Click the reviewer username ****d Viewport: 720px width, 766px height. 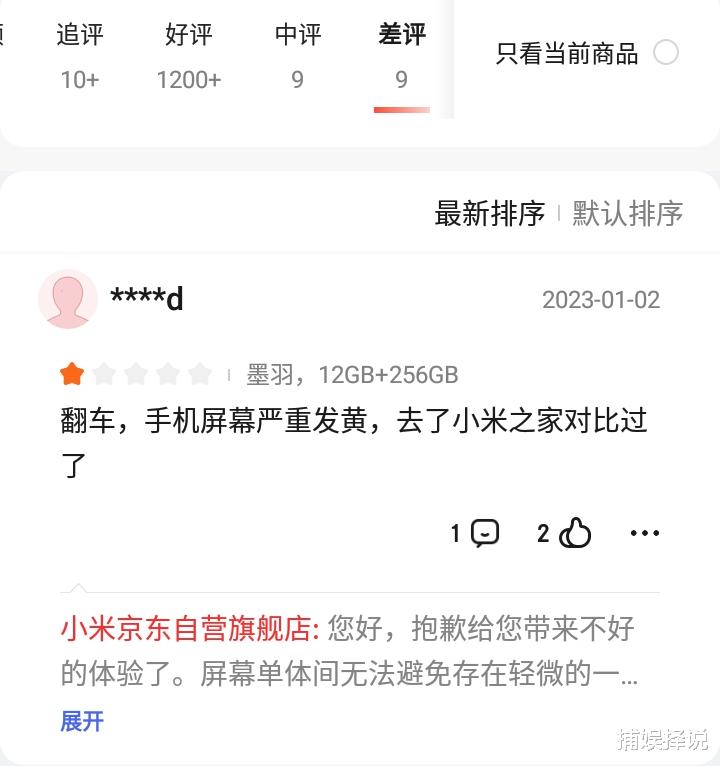tap(146, 297)
